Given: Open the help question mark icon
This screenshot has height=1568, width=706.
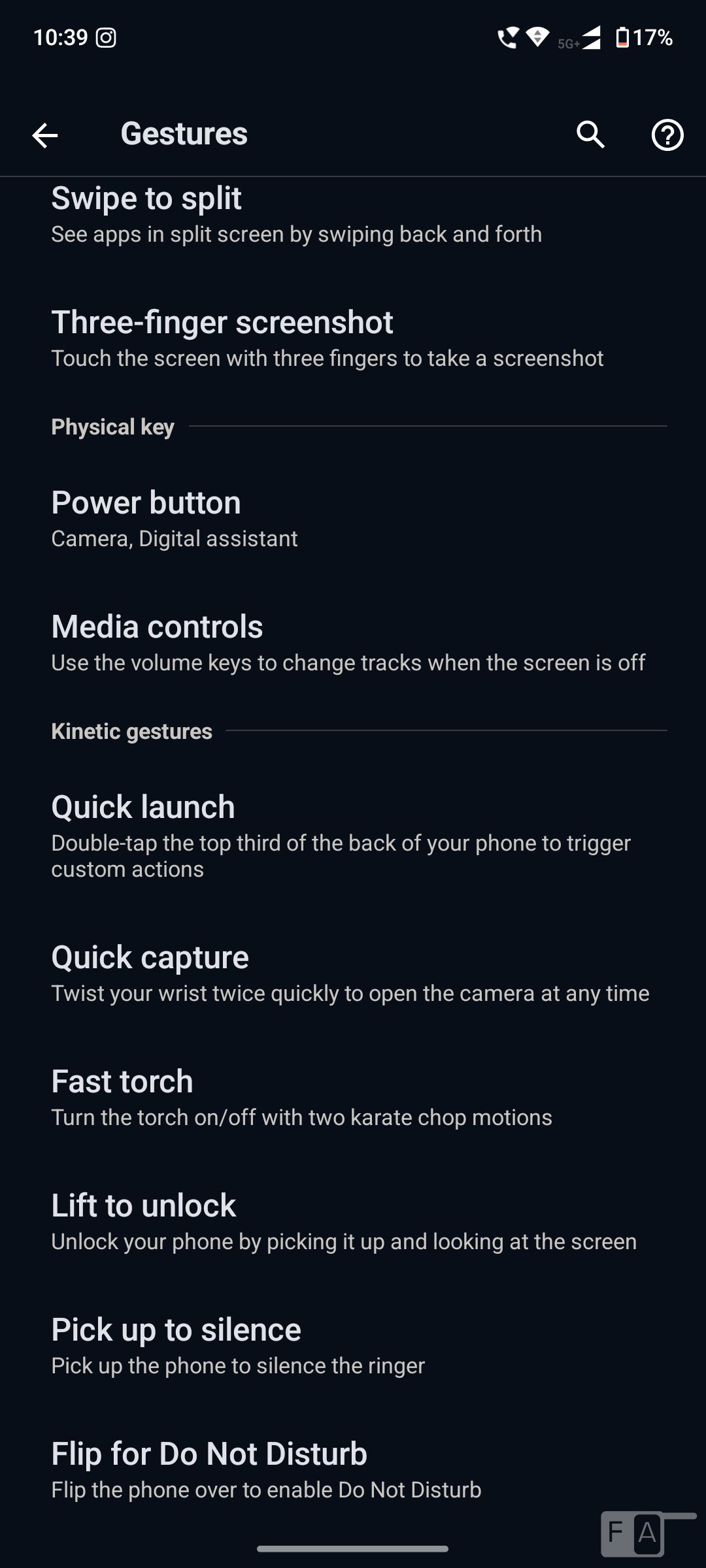Looking at the screenshot, I should coord(667,135).
